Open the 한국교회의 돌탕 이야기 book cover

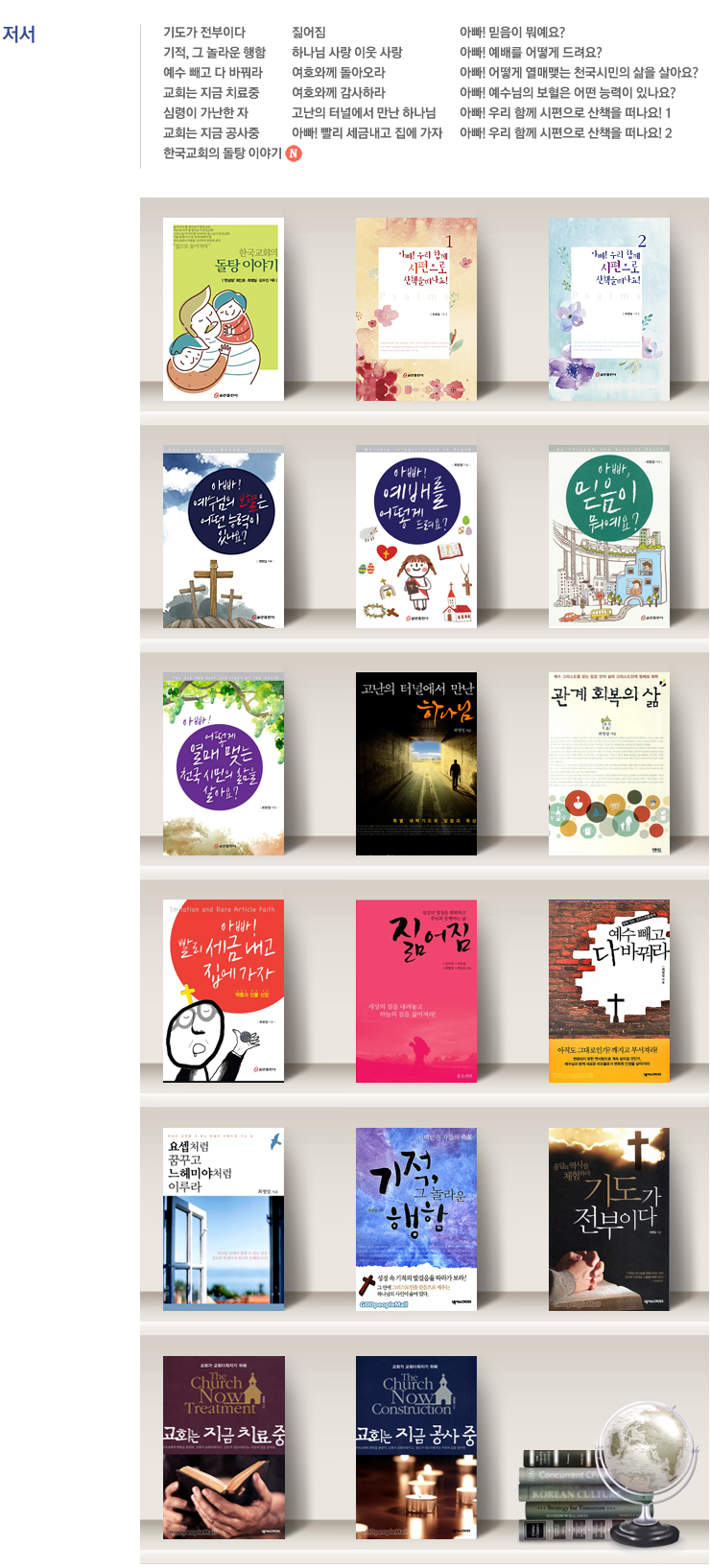(224, 309)
